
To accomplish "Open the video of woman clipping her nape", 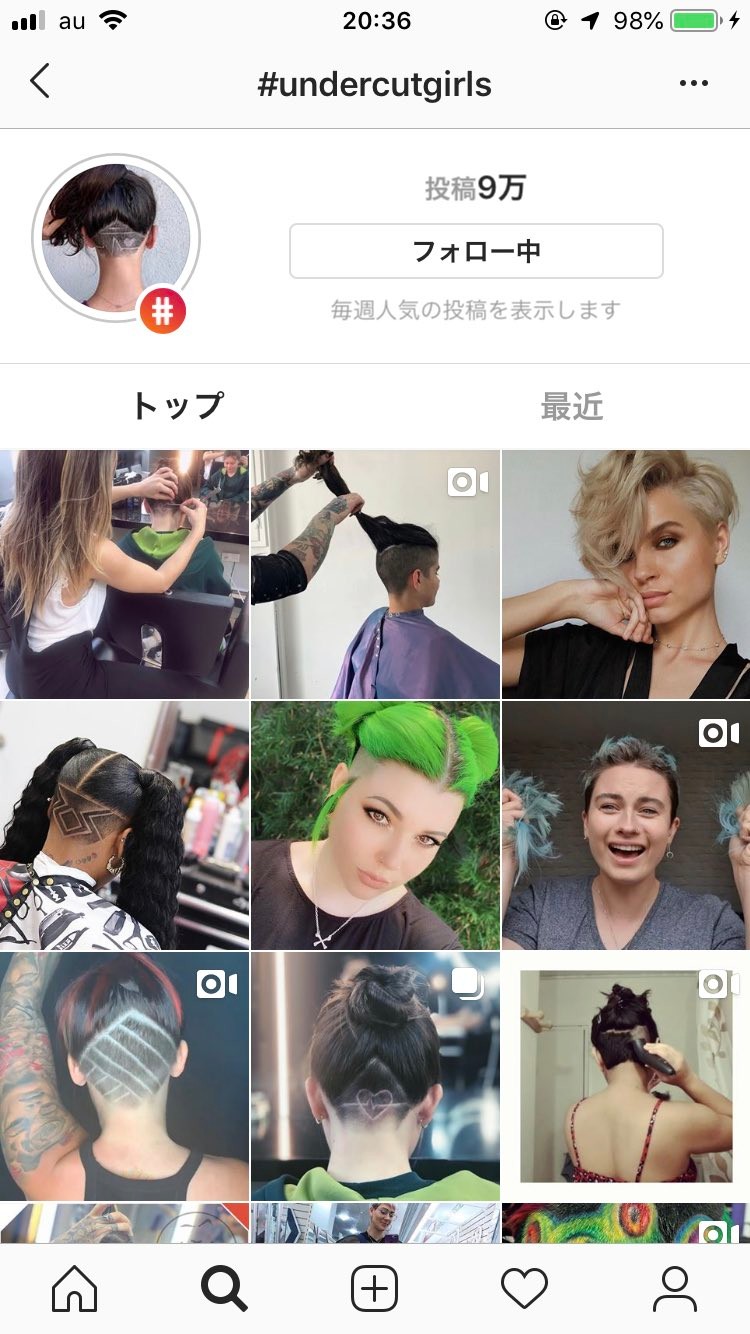I will click(x=626, y=1076).
